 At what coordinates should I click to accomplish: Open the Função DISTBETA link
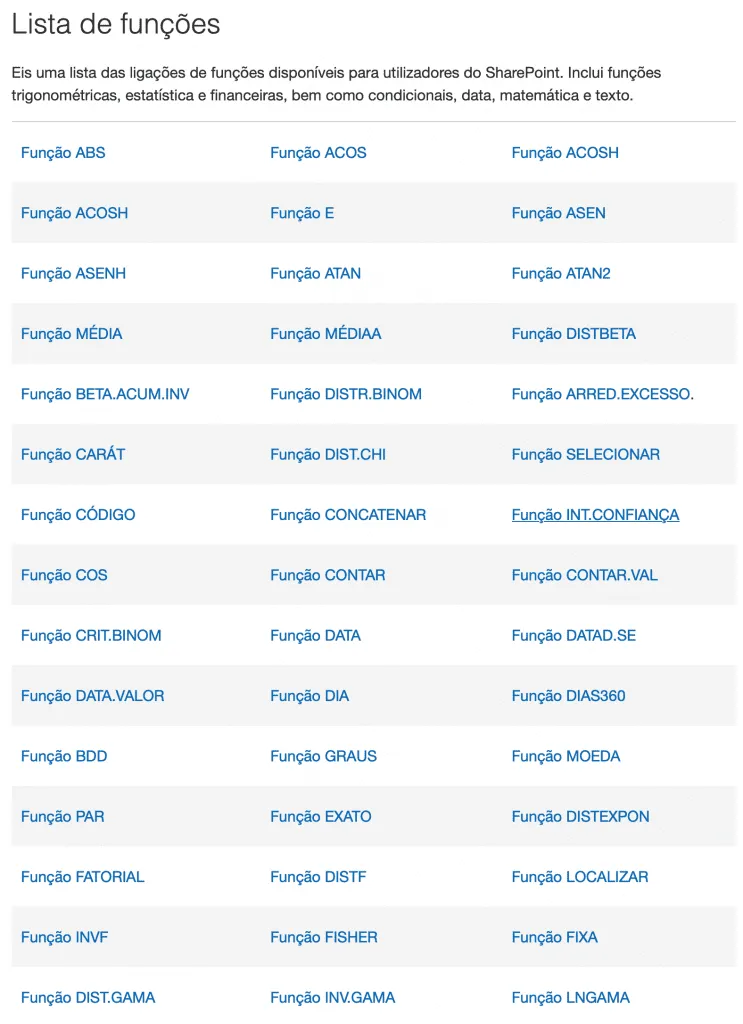573,334
